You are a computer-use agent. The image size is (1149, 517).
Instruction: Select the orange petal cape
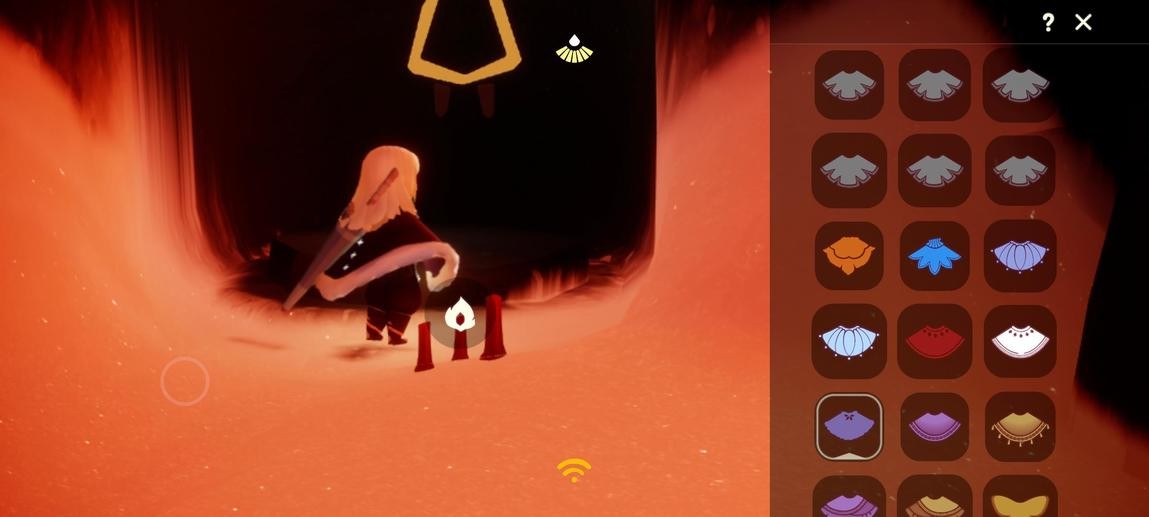pos(849,256)
